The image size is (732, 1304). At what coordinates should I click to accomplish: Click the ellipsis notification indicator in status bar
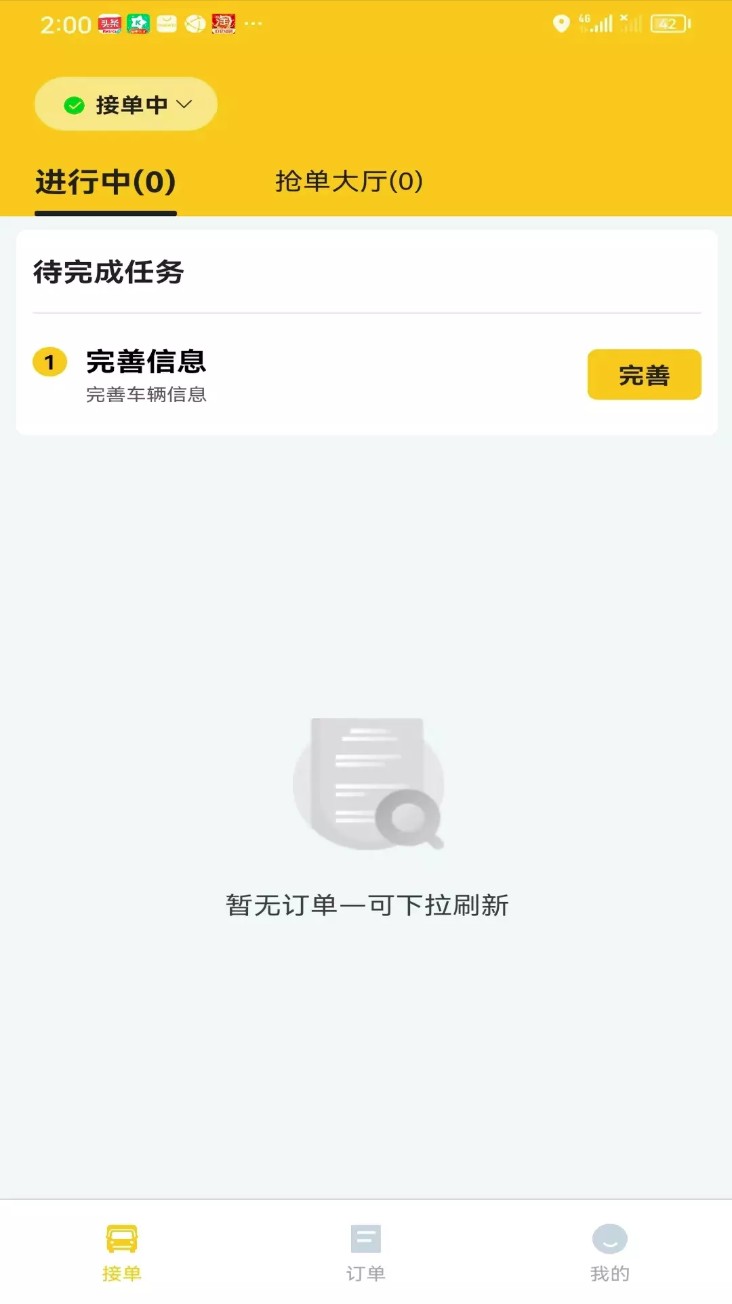coord(253,23)
